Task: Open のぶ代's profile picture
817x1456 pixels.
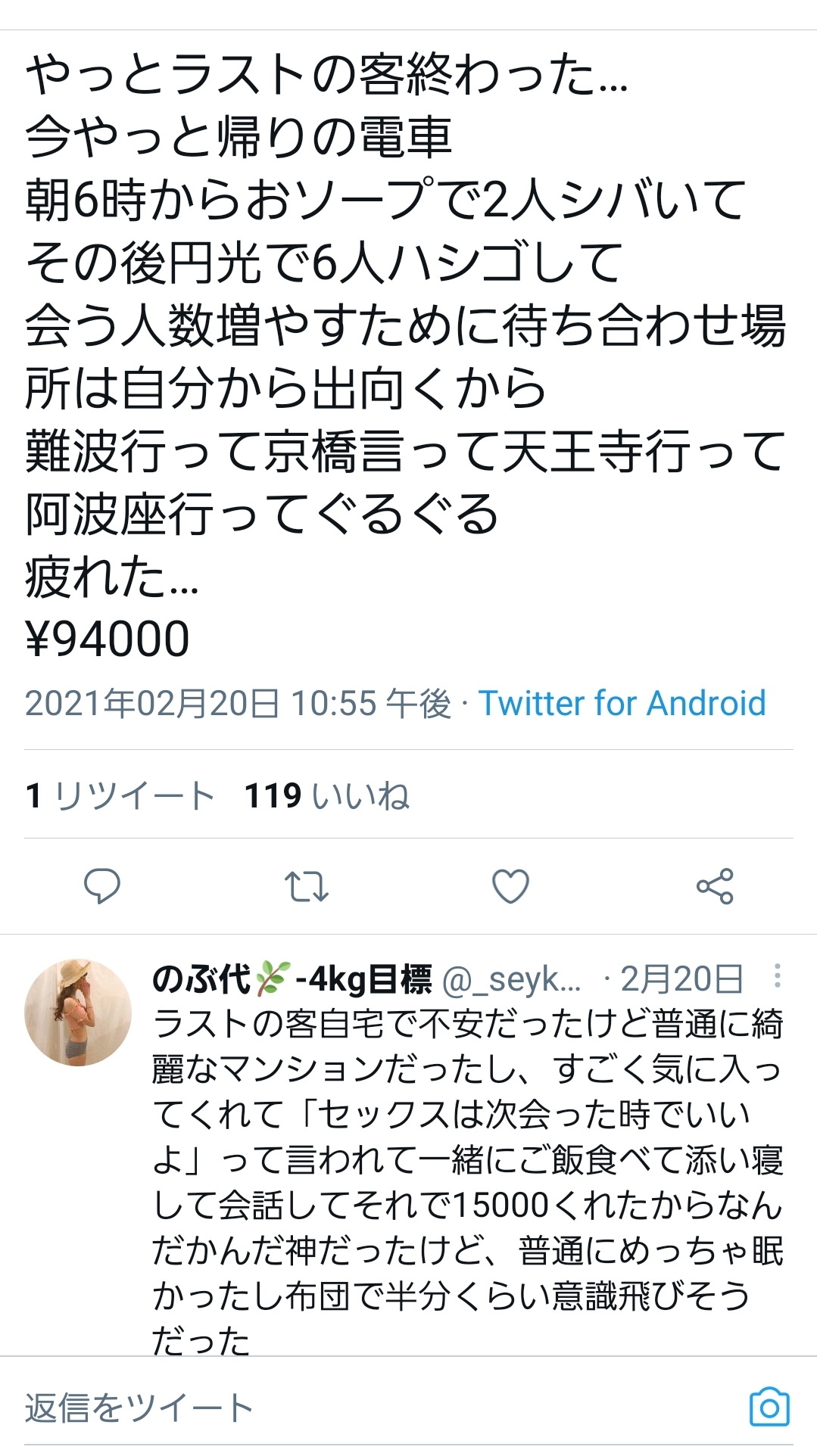Action: (78, 1013)
